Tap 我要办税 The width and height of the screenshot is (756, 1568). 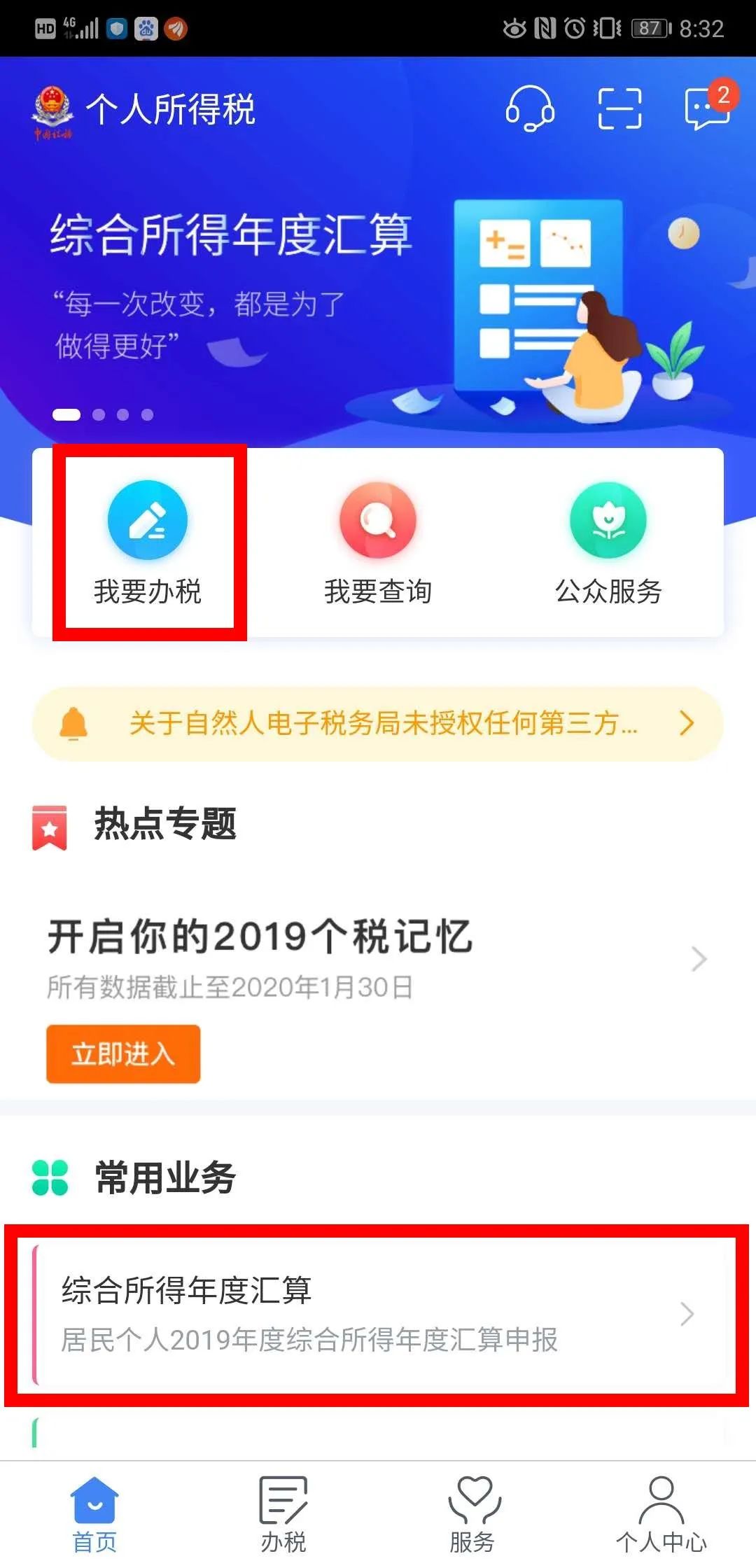(x=148, y=542)
